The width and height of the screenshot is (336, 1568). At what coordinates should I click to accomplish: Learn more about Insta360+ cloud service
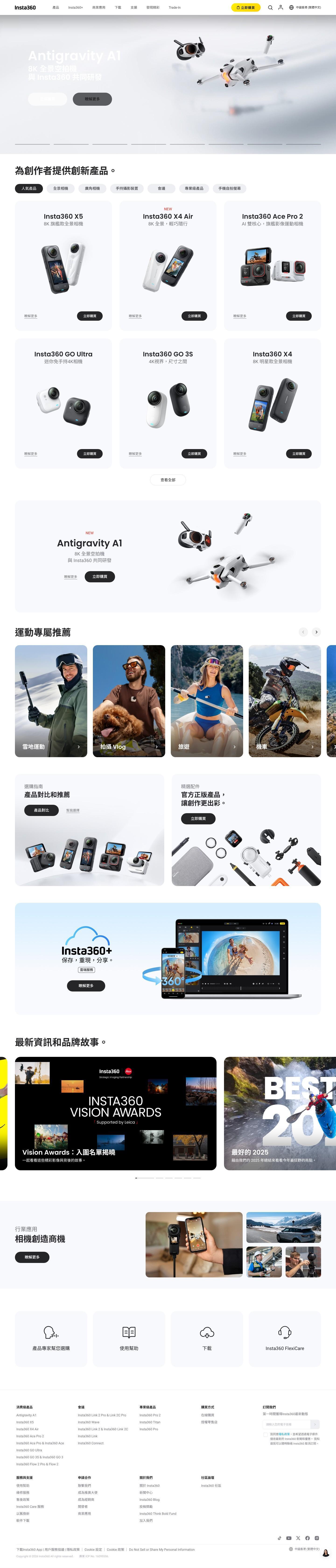[x=86, y=985]
